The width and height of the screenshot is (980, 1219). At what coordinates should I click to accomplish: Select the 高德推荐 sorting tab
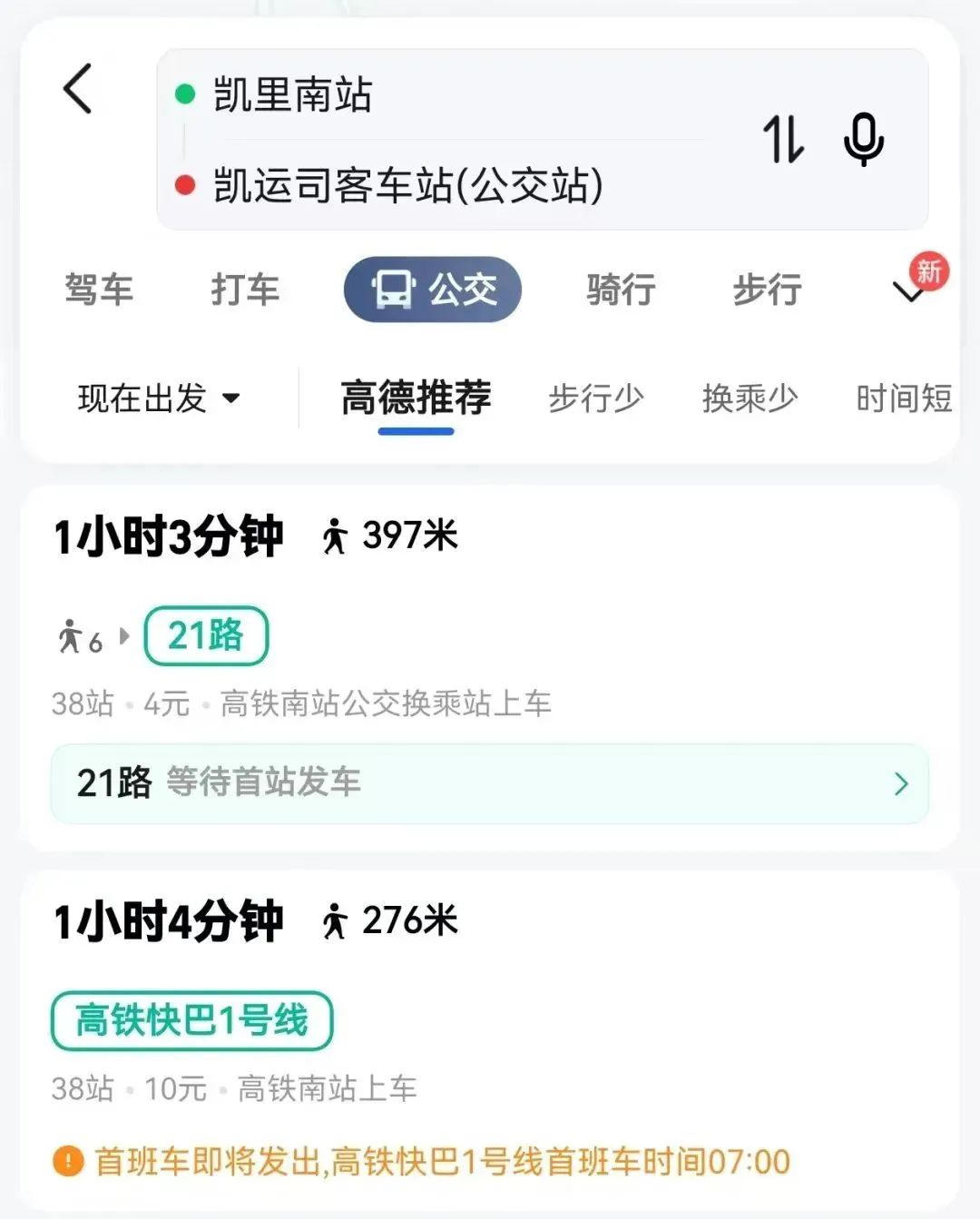pyautogui.click(x=416, y=398)
